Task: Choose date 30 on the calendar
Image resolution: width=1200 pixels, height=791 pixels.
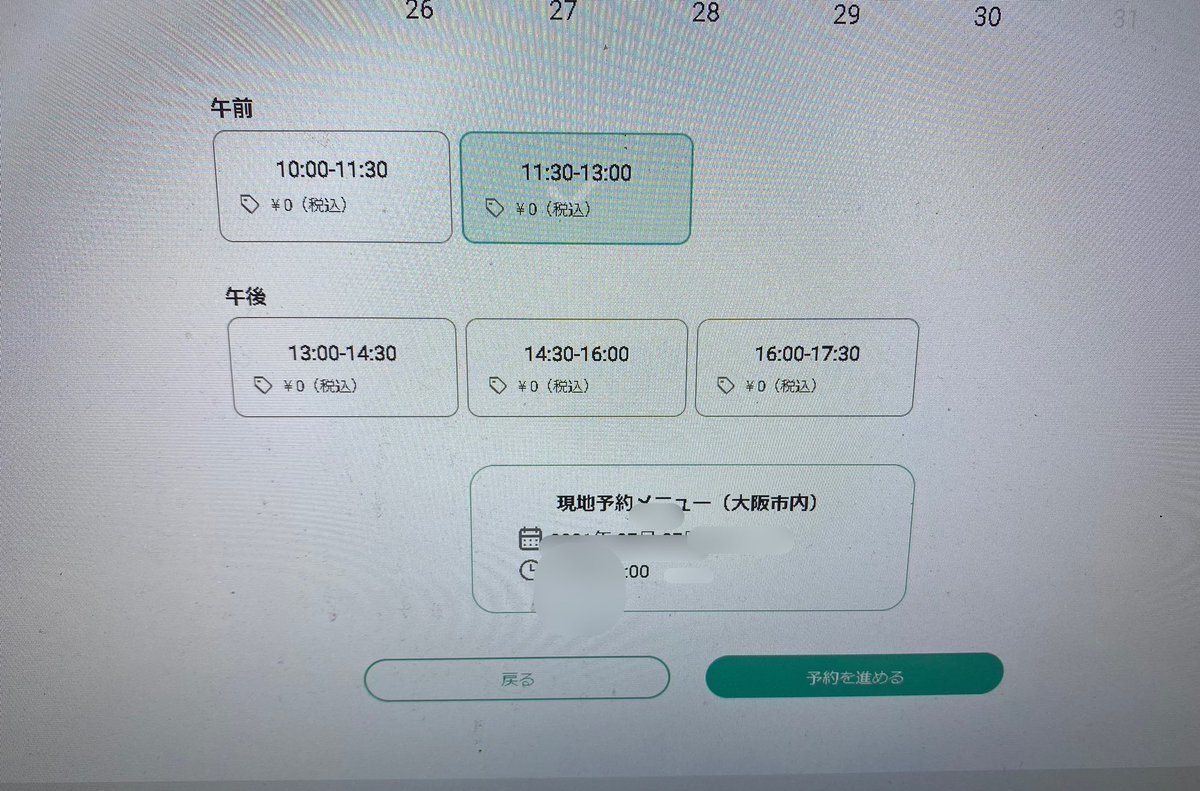Action: (x=987, y=17)
